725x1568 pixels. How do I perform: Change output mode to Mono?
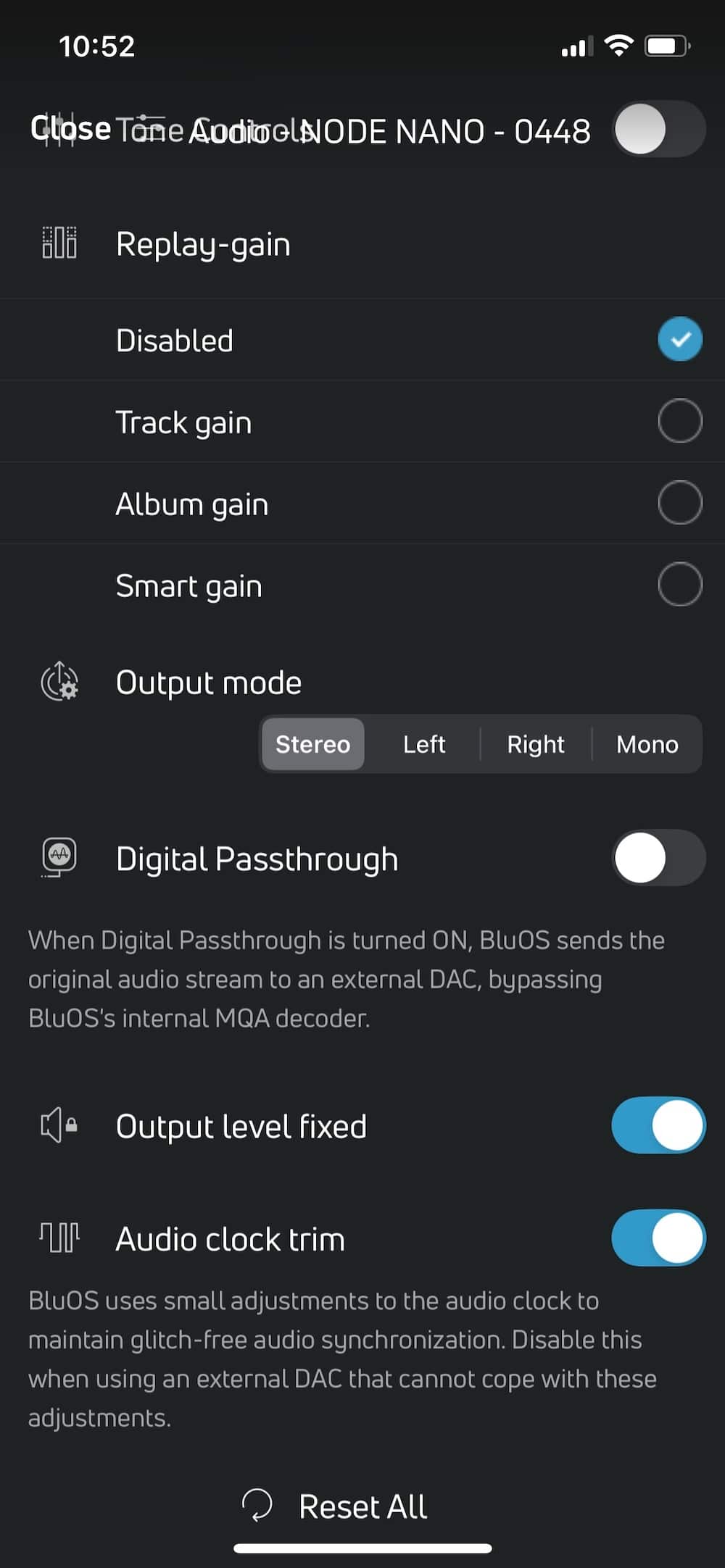[x=647, y=744]
